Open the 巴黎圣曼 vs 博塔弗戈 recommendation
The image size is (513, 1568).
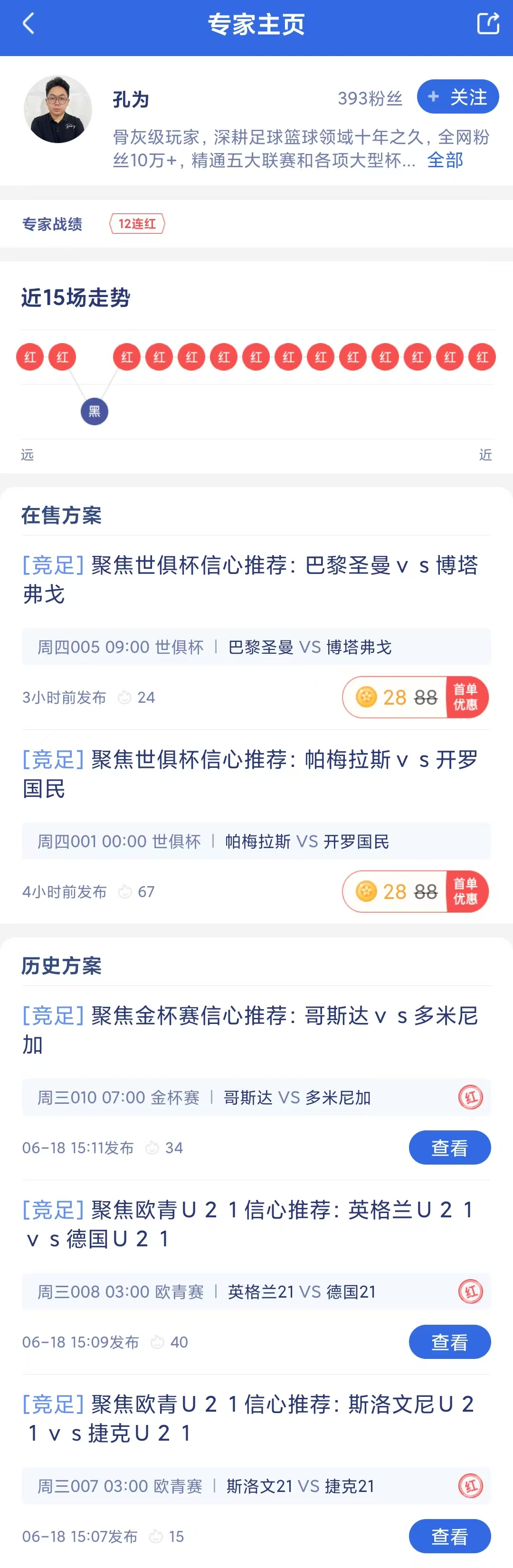[x=249, y=579]
